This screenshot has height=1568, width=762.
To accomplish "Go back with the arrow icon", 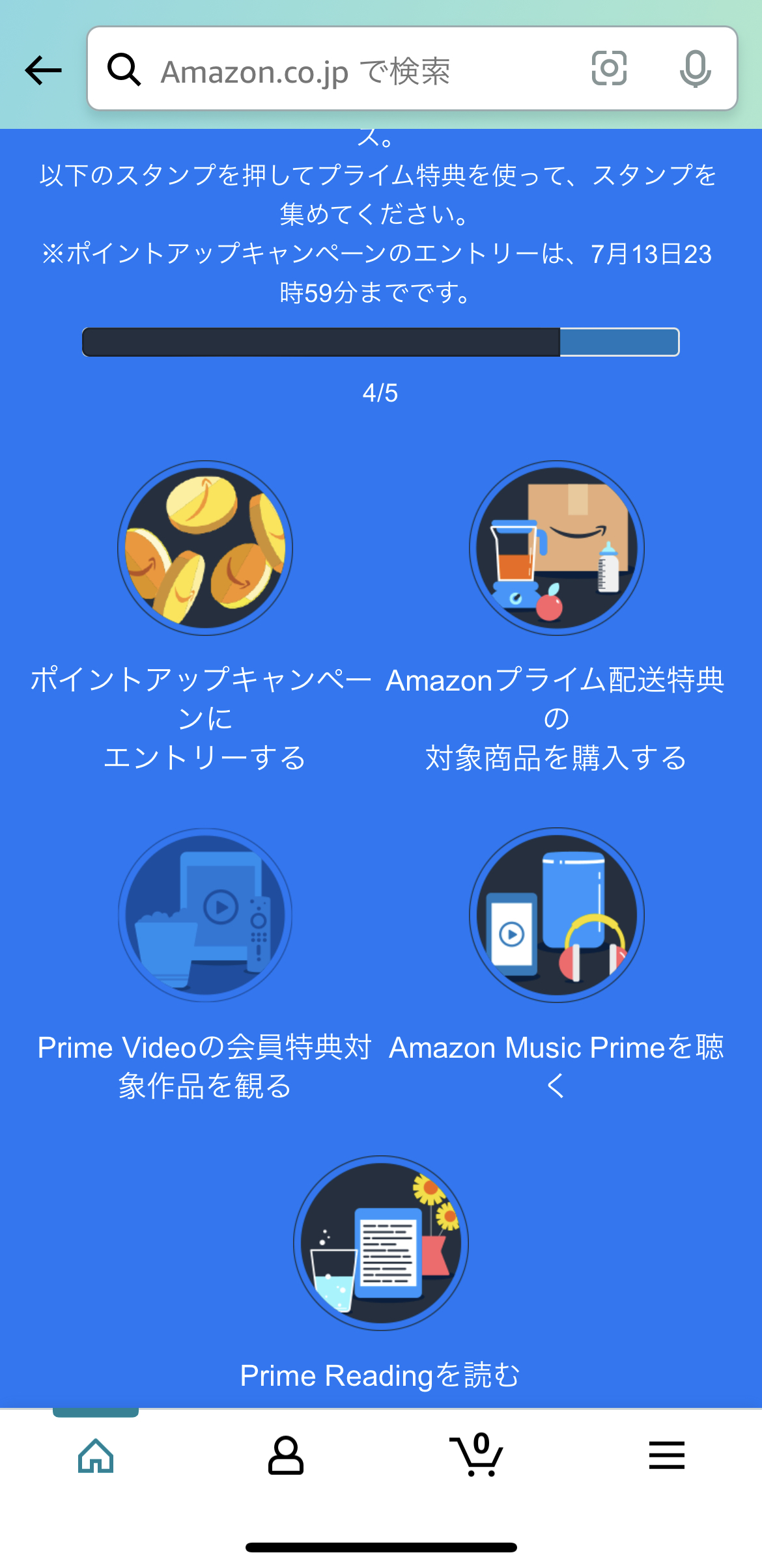I will [x=44, y=70].
